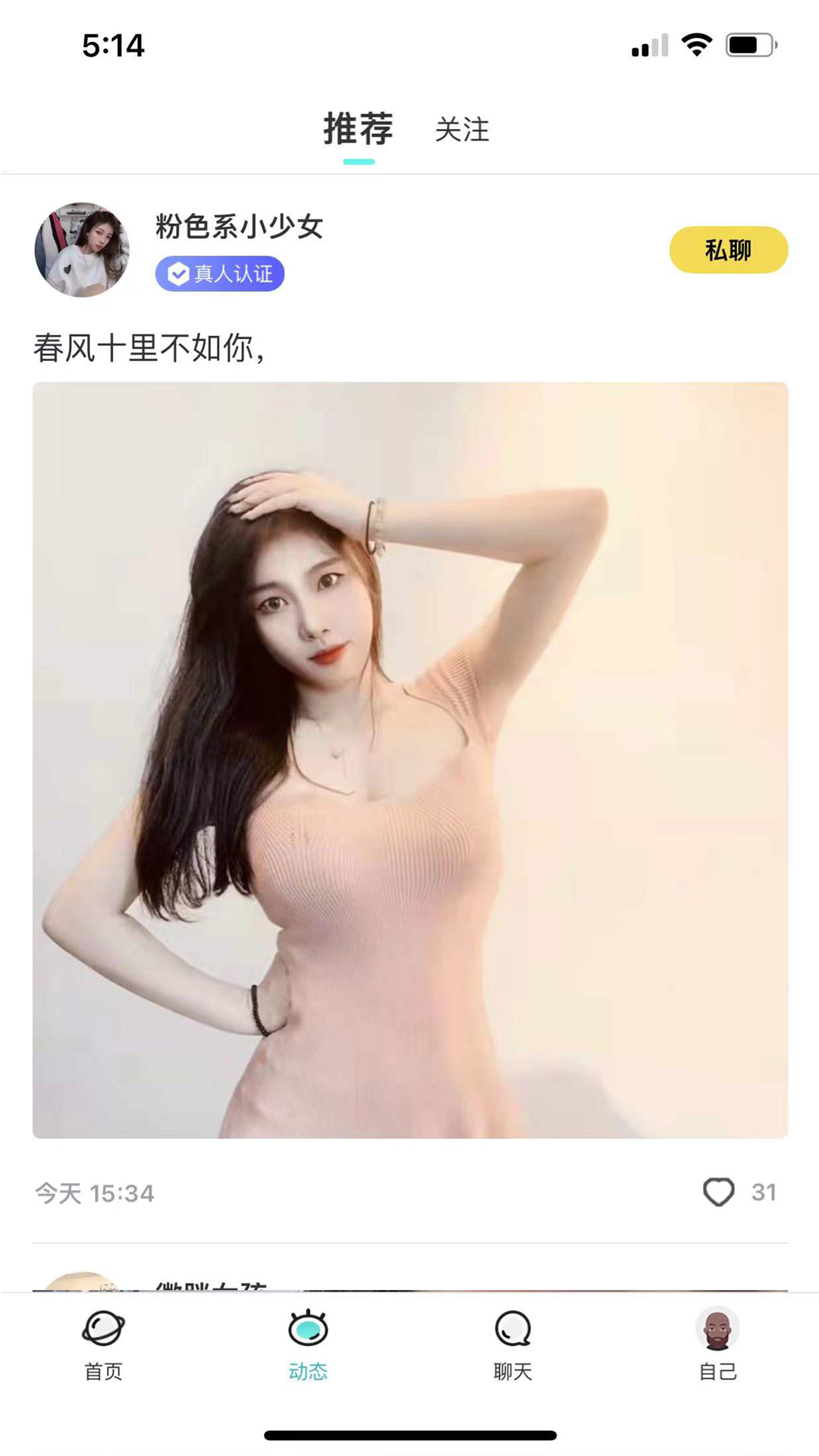
Task: Go to the 首页 tab
Action: [103, 1343]
